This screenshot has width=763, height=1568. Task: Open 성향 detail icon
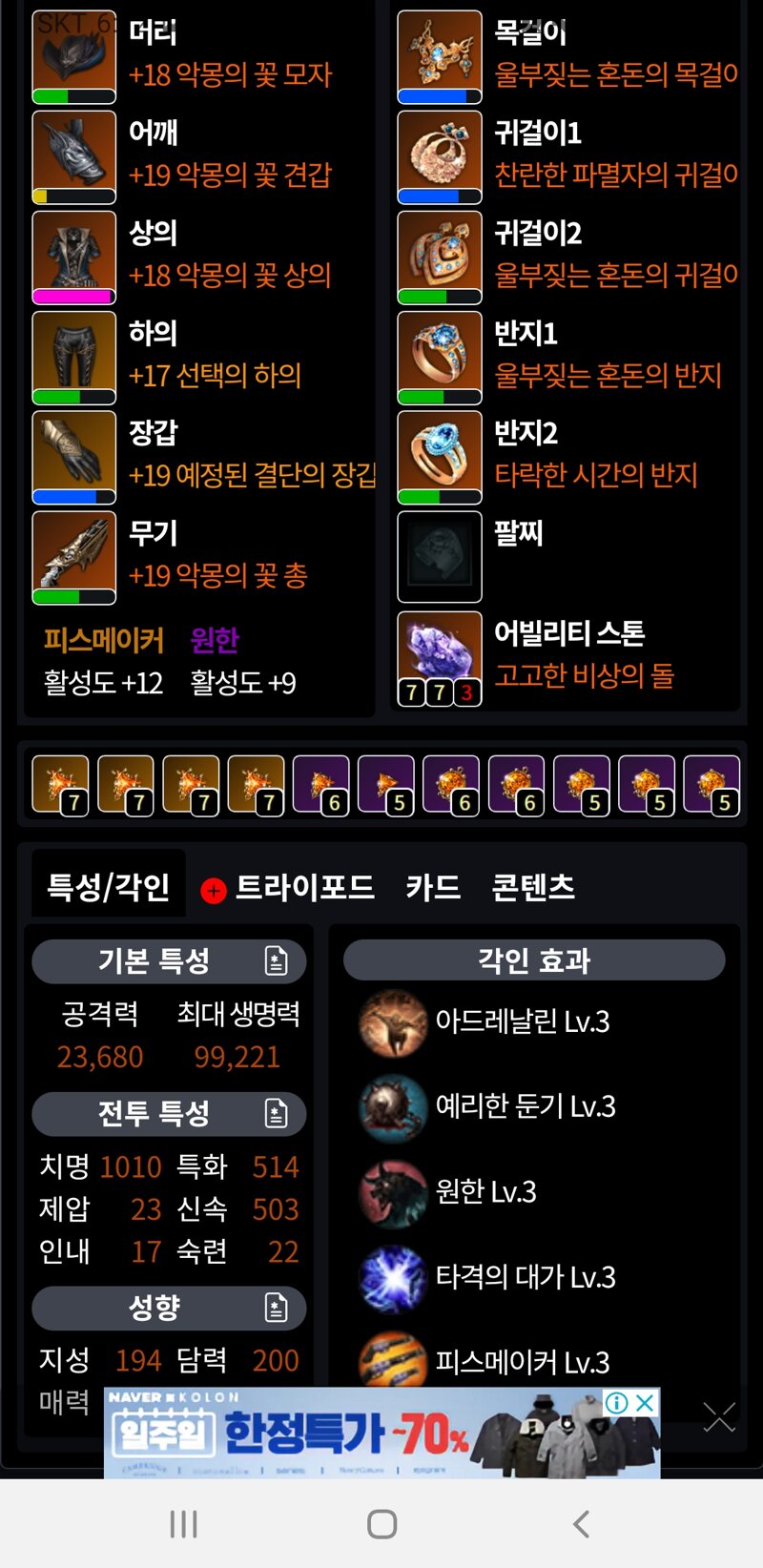276,1308
